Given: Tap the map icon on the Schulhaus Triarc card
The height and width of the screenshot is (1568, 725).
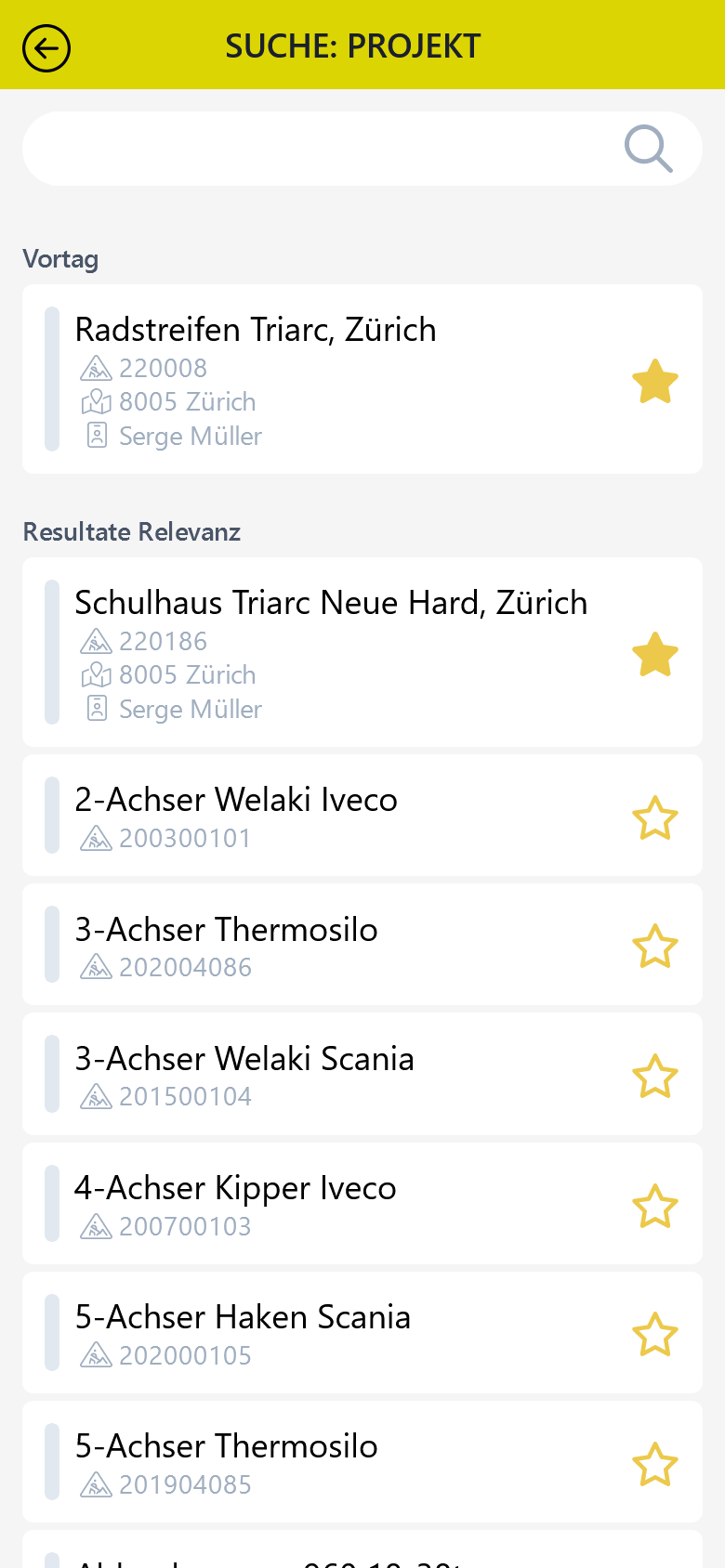Looking at the screenshot, I should point(97,674).
